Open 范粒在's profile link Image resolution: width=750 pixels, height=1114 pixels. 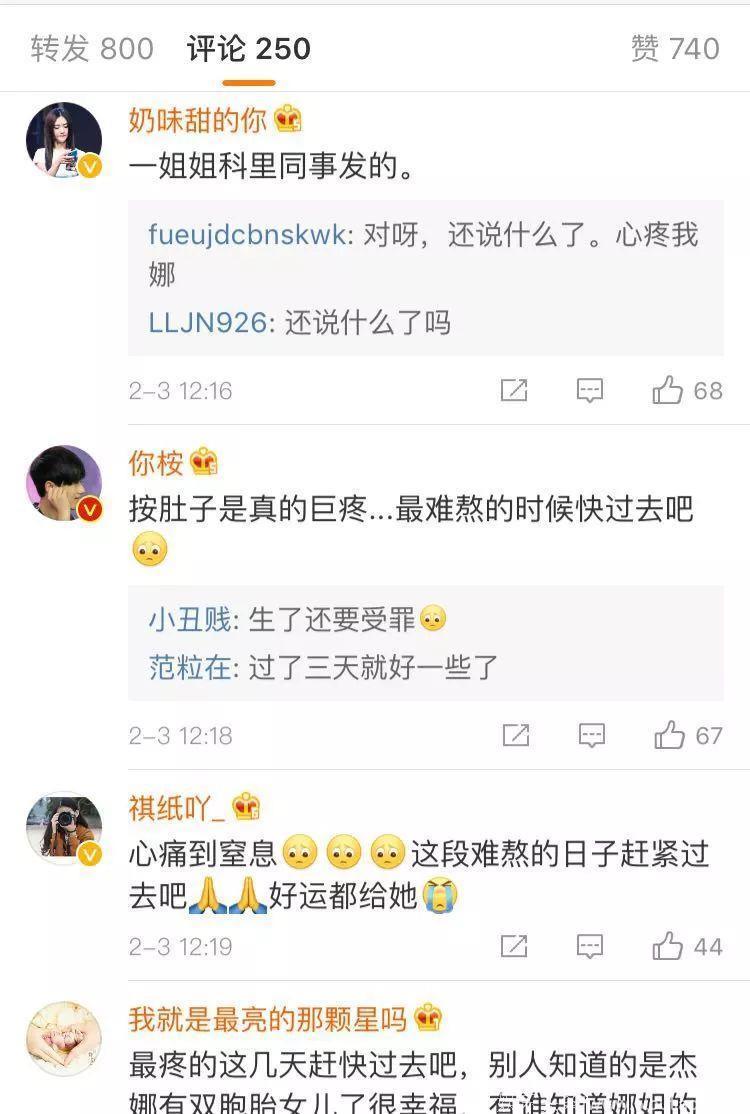190,667
